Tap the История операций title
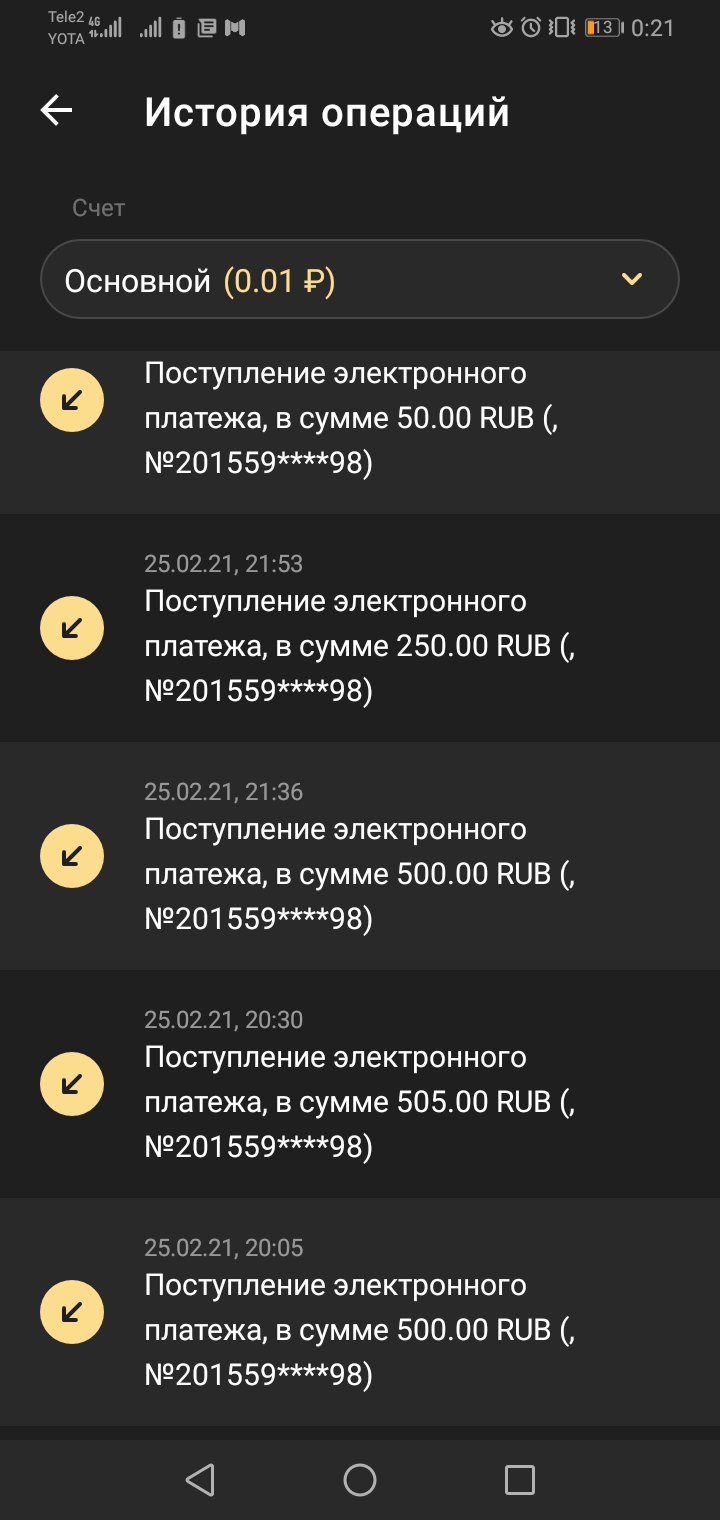The image size is (720, 1520). click(x=328, y=111)
